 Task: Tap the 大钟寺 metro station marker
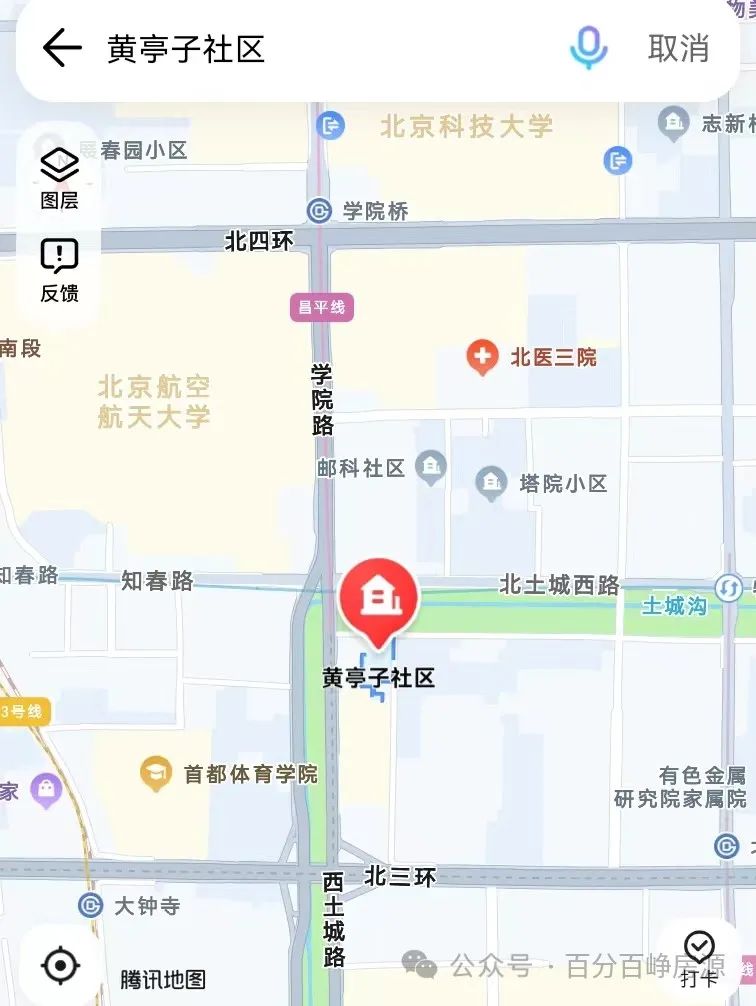91,906
